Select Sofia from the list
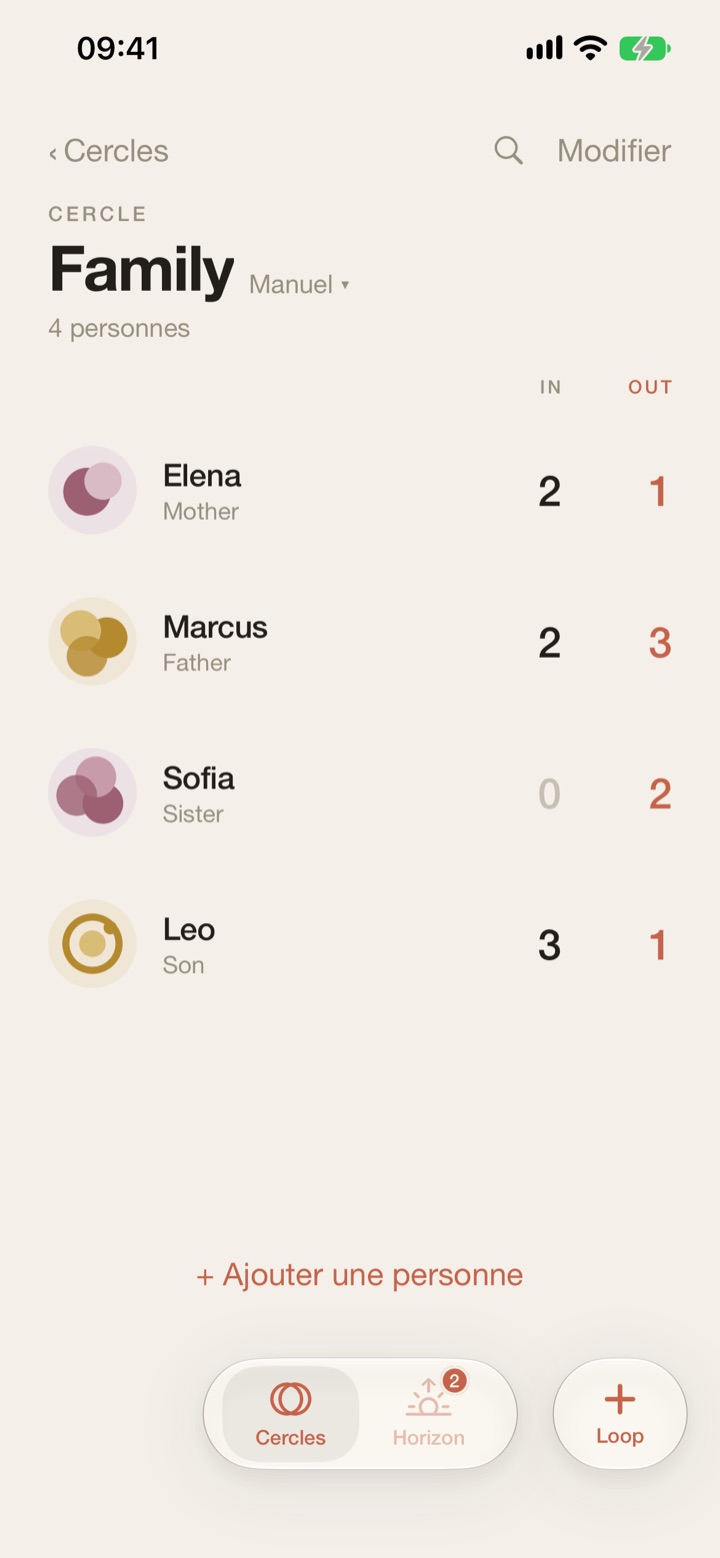This screenshot has height=1558, width=720. coord(360,793)
